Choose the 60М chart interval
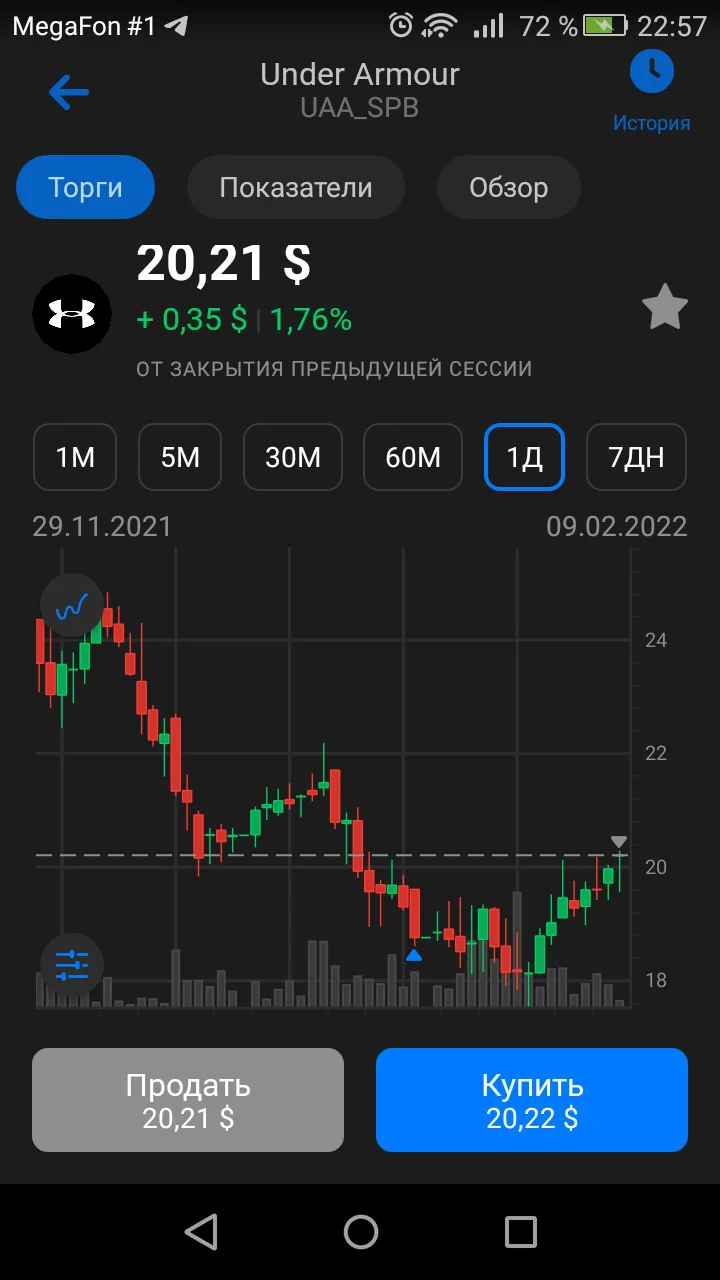The image size is (720, 1280). click(413, 457)
